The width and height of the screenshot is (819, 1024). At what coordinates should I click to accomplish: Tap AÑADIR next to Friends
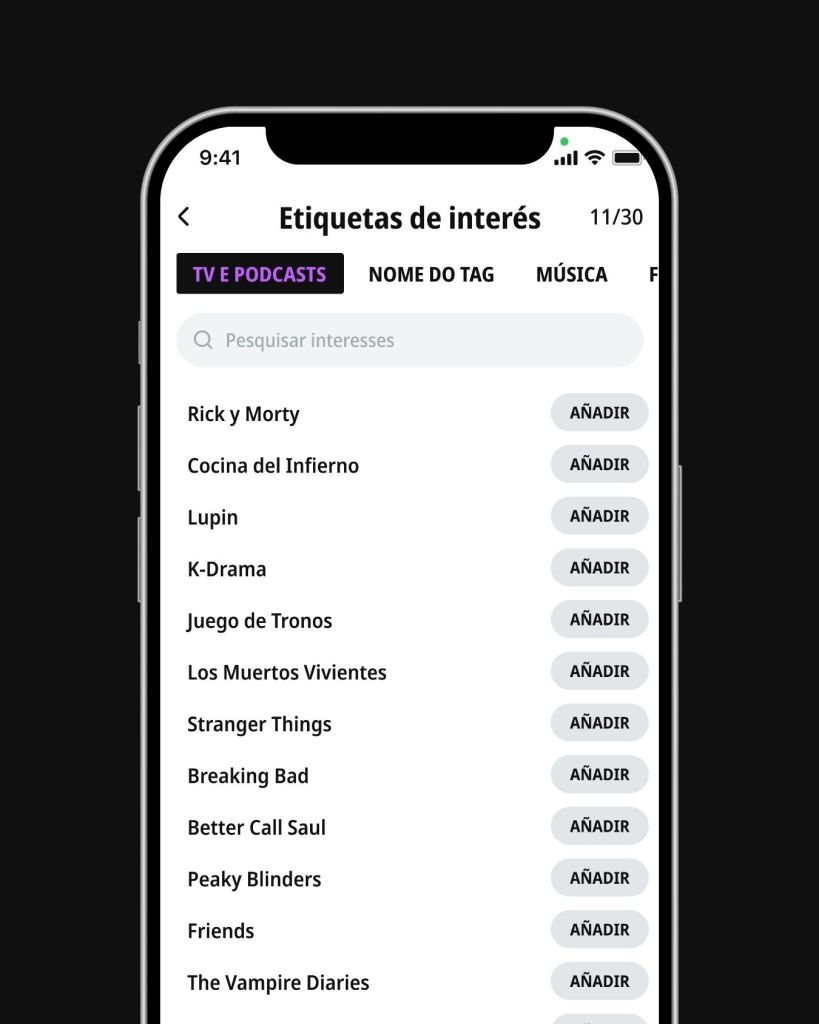coord(599,929)
